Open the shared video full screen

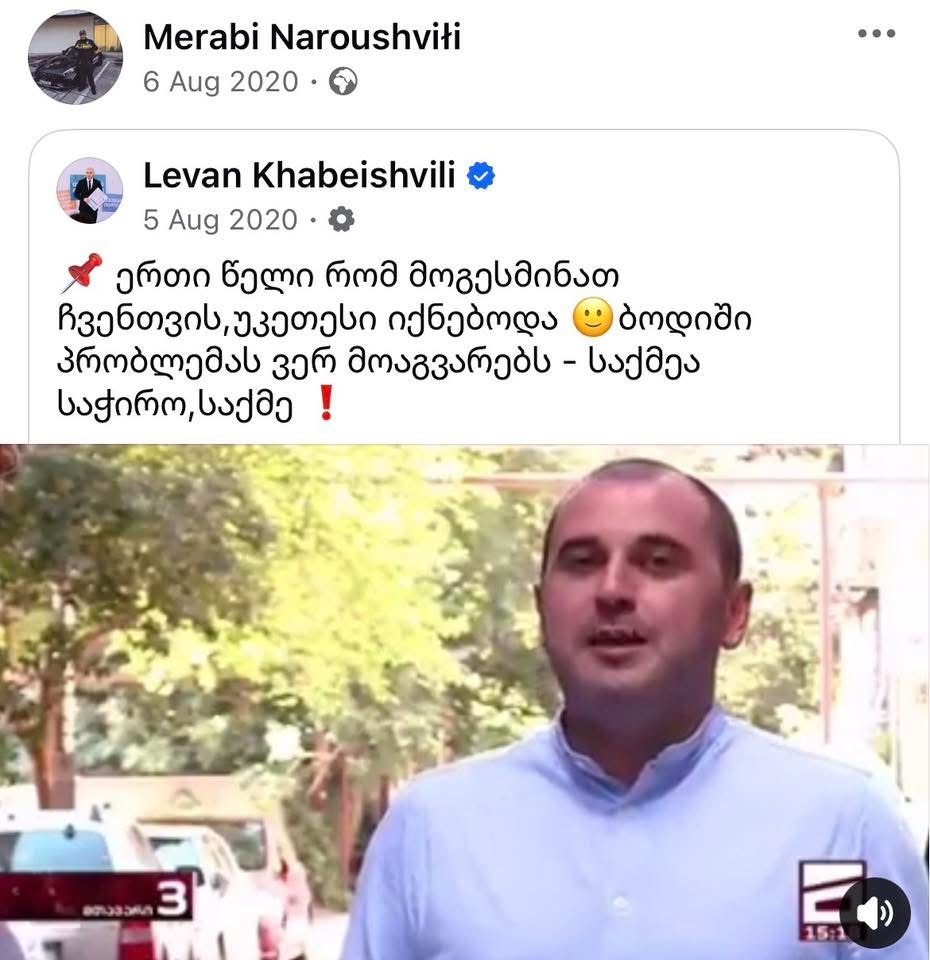(464, 700)
